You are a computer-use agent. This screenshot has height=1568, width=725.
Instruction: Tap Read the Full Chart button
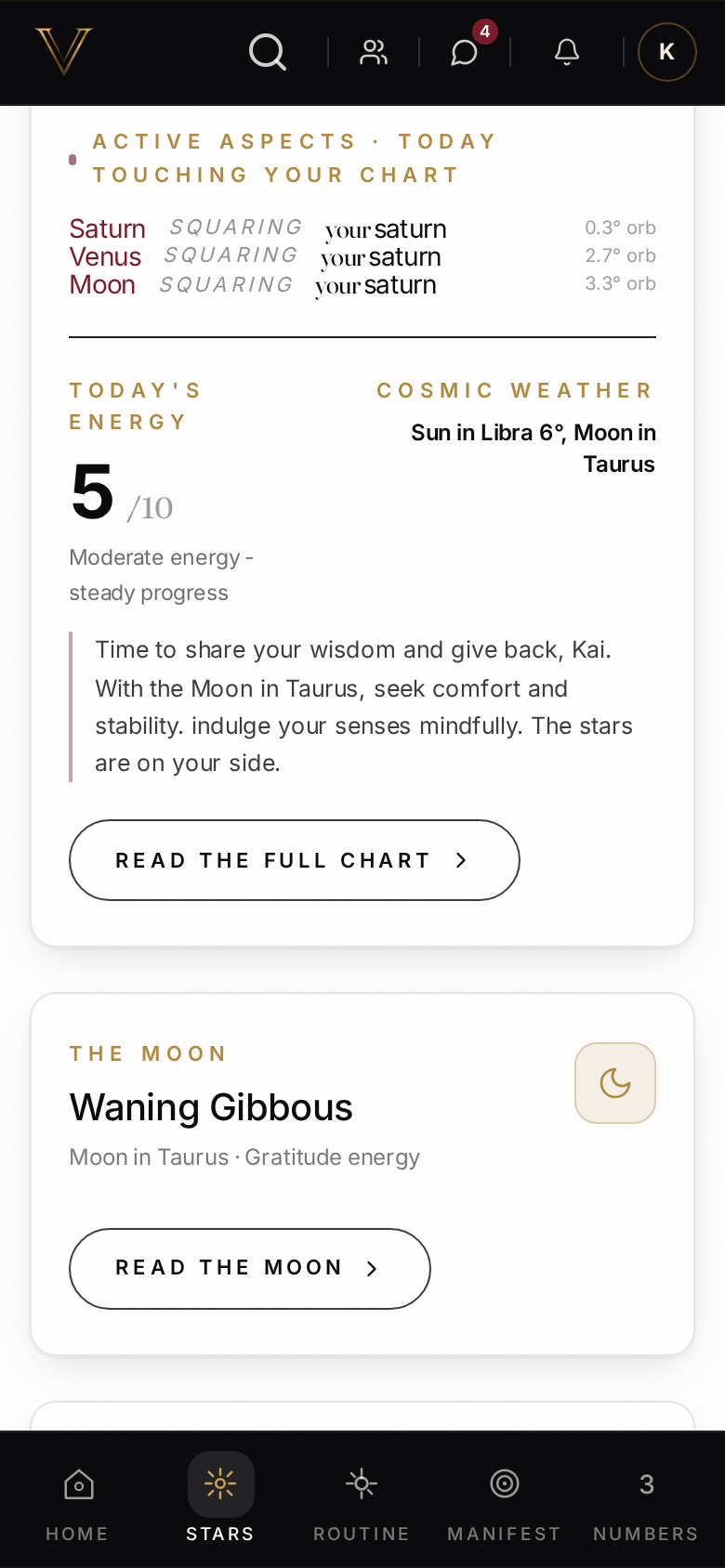[x=295, y=860]
